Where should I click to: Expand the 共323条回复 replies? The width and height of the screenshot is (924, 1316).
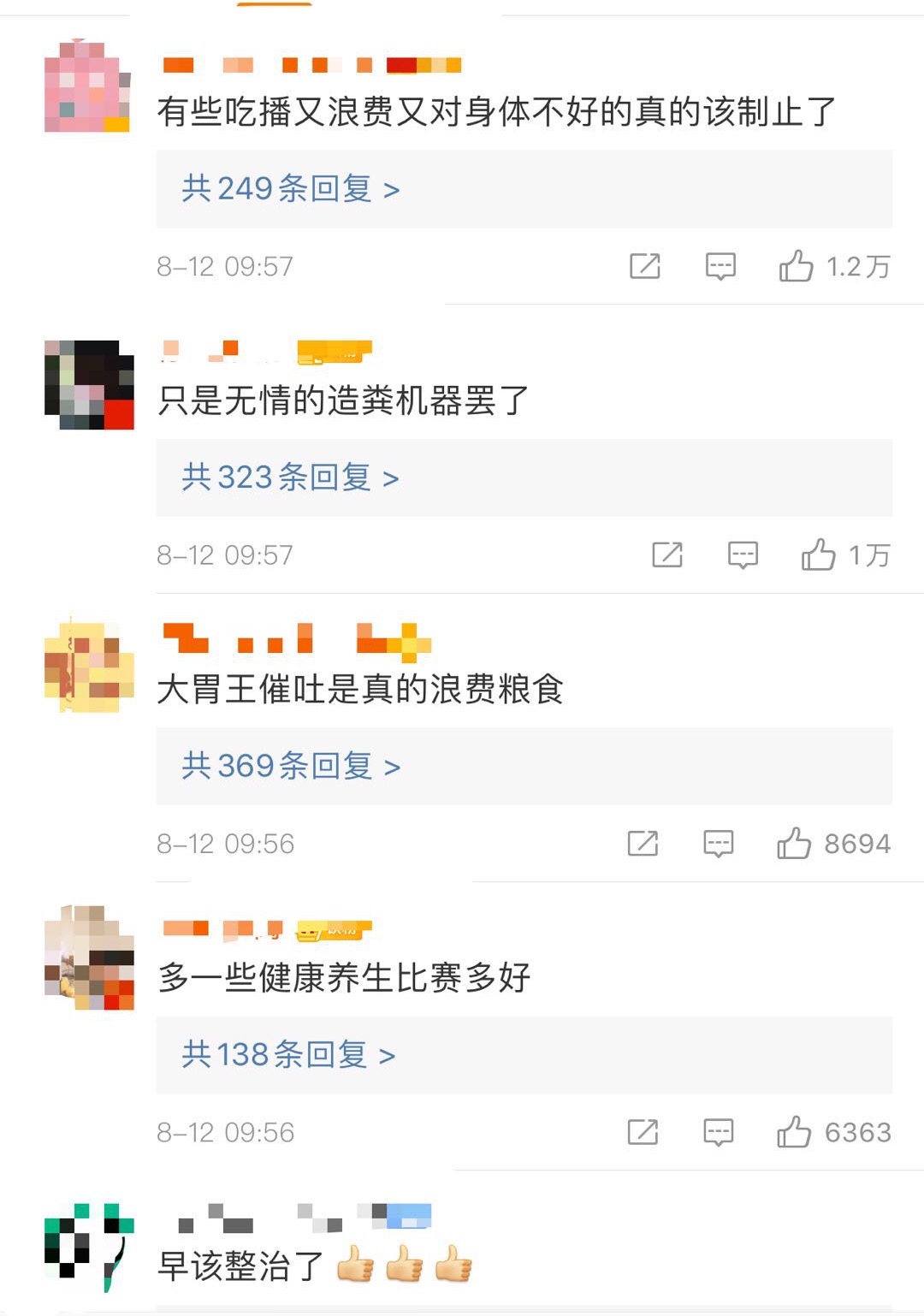pos(291,477)
